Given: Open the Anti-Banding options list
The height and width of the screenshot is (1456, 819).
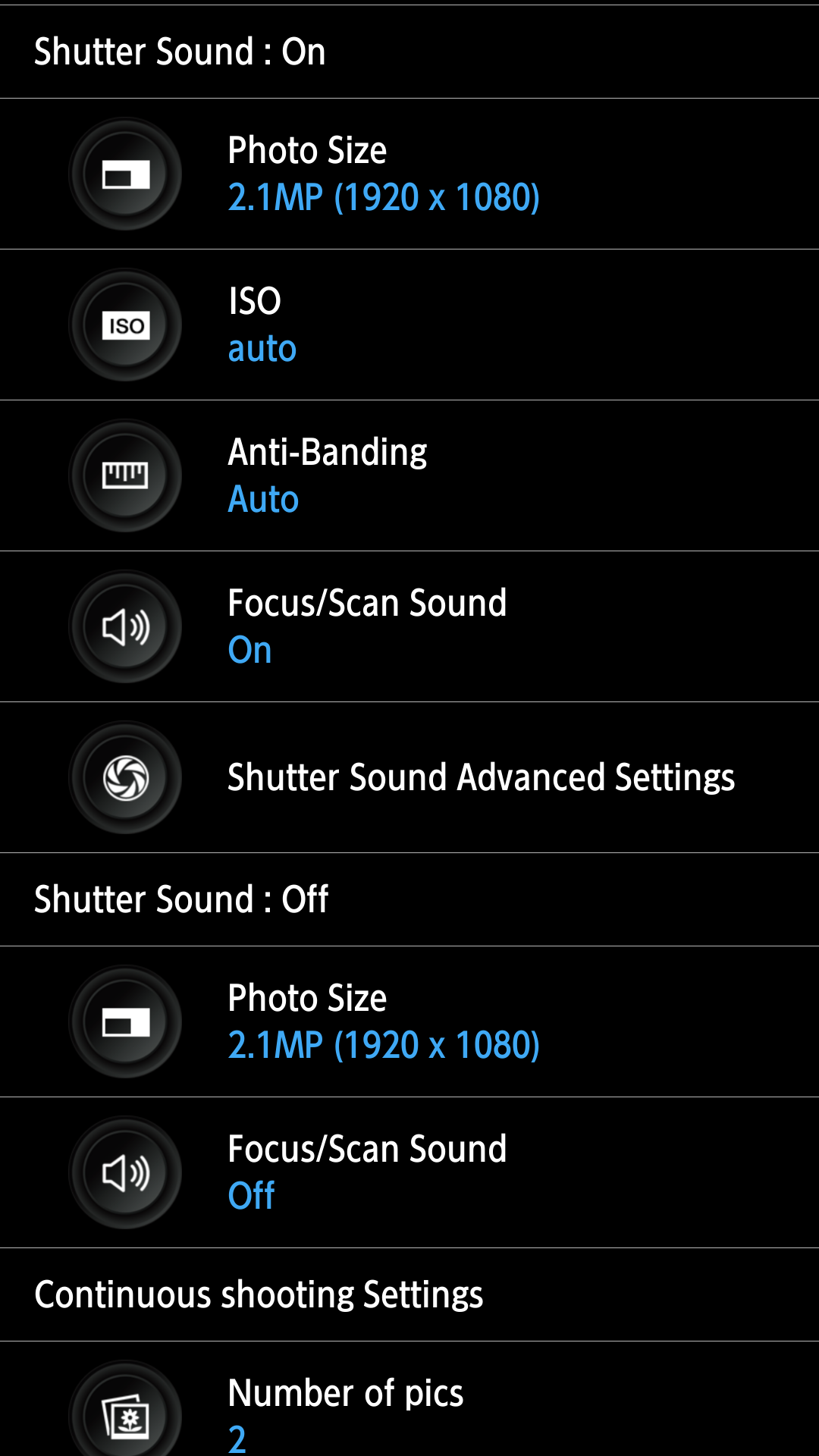Looking at the screenshot, I should point(409,475).
